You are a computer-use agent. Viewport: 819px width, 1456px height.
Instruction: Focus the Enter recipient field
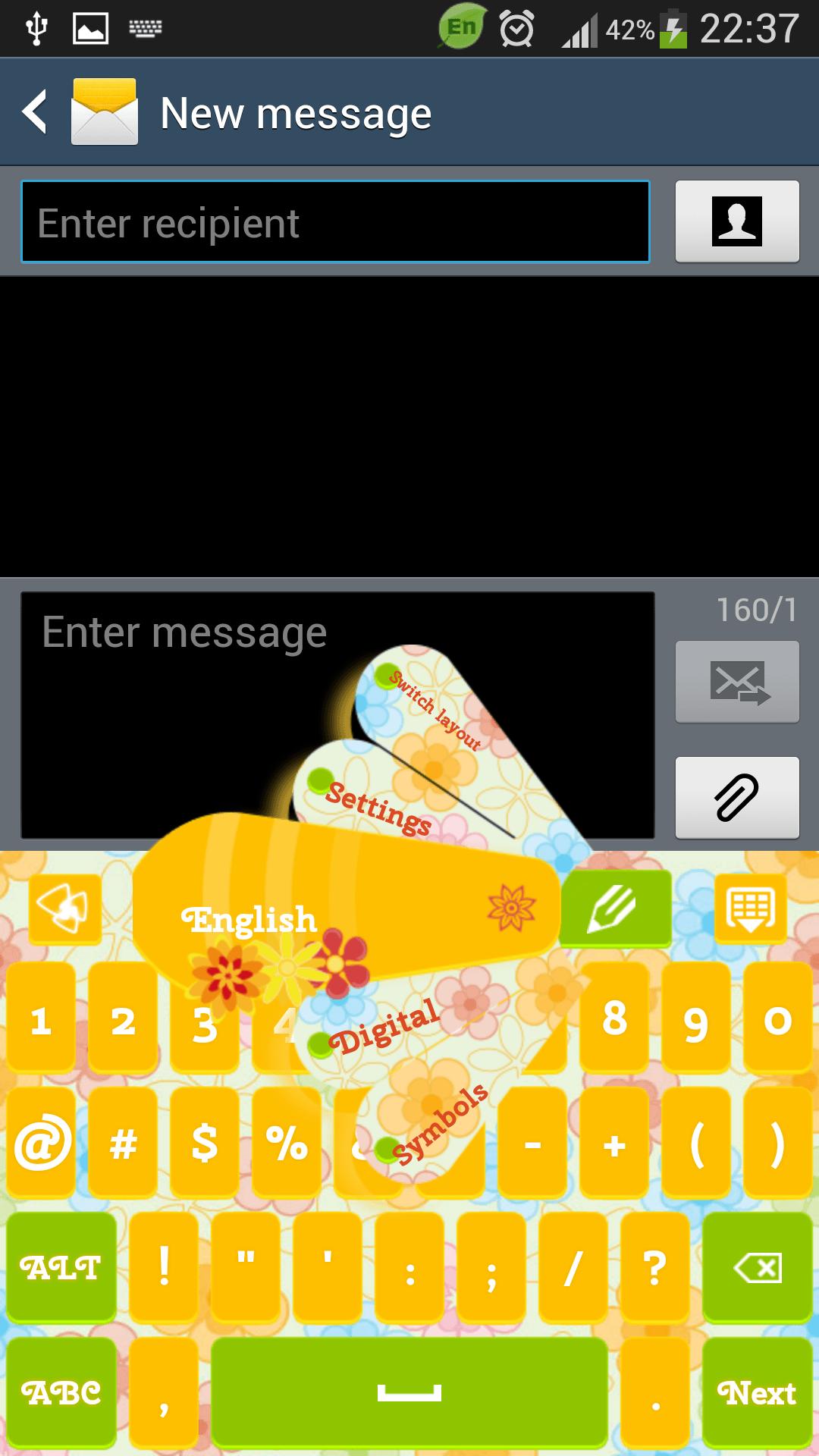(x=335, y=222)
